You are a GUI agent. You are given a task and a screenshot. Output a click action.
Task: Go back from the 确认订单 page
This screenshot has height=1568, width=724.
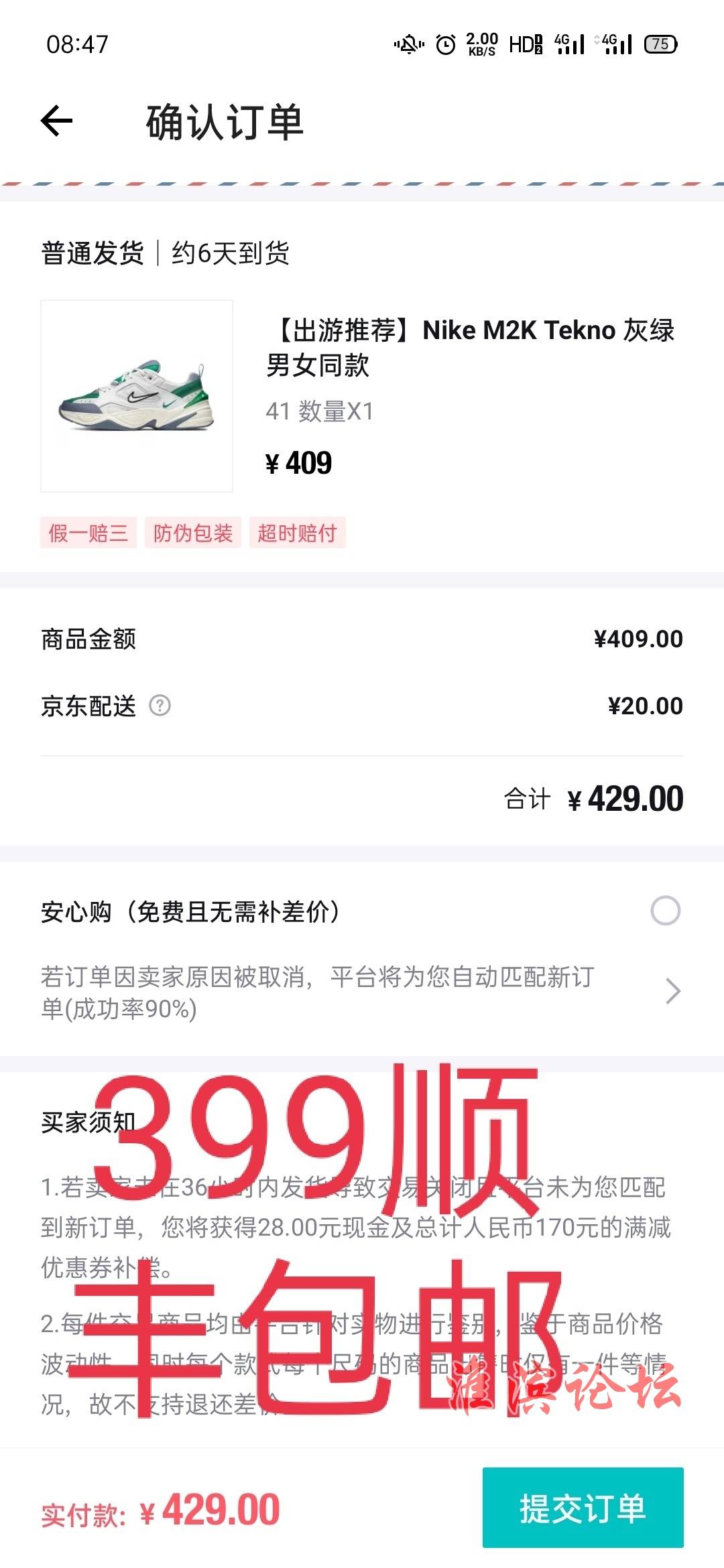point(57,121)
